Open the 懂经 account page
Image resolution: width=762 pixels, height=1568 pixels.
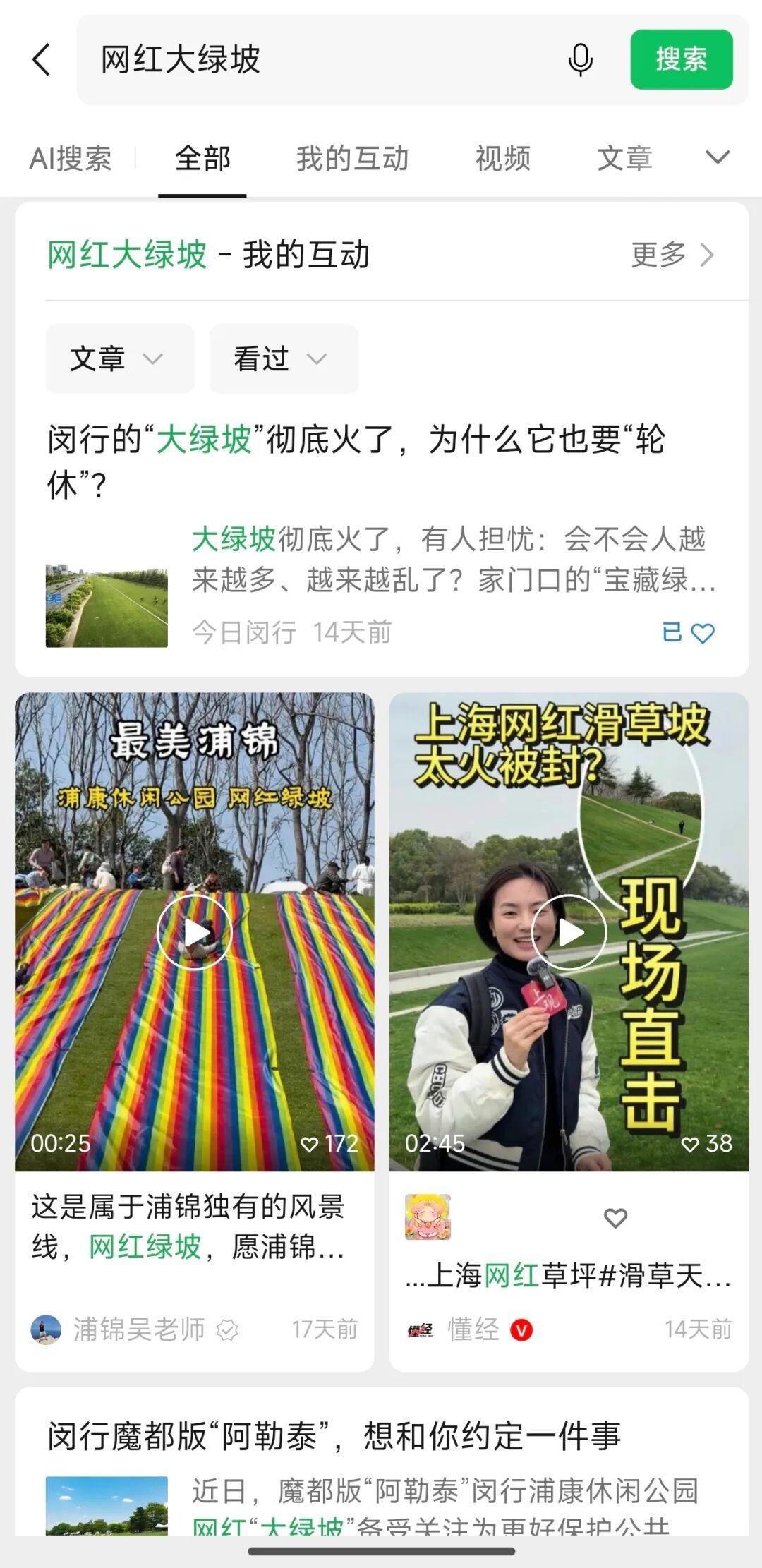[473, 1329]
